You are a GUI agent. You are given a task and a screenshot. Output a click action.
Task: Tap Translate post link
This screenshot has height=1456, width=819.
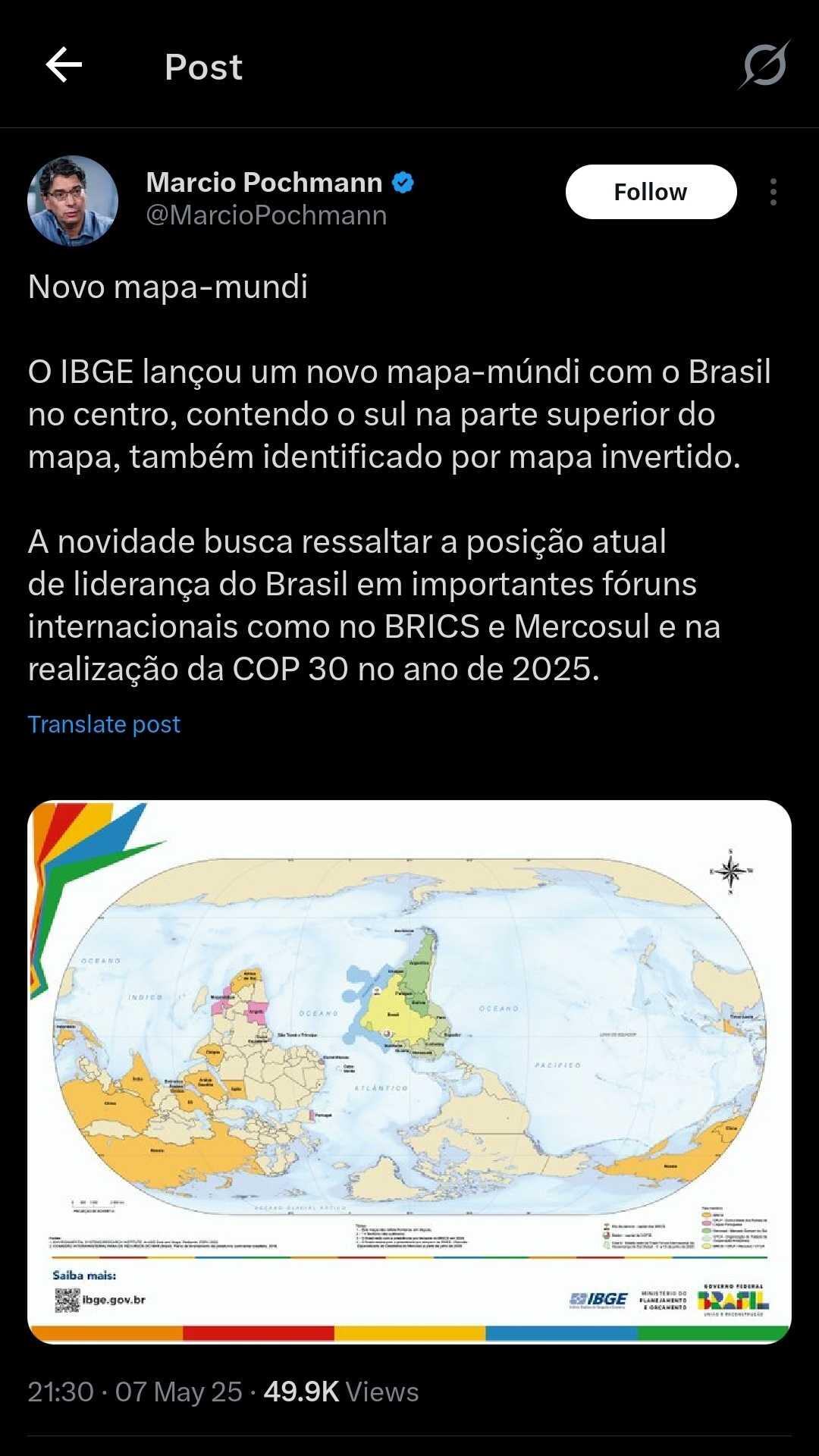(x=104, y=724)
